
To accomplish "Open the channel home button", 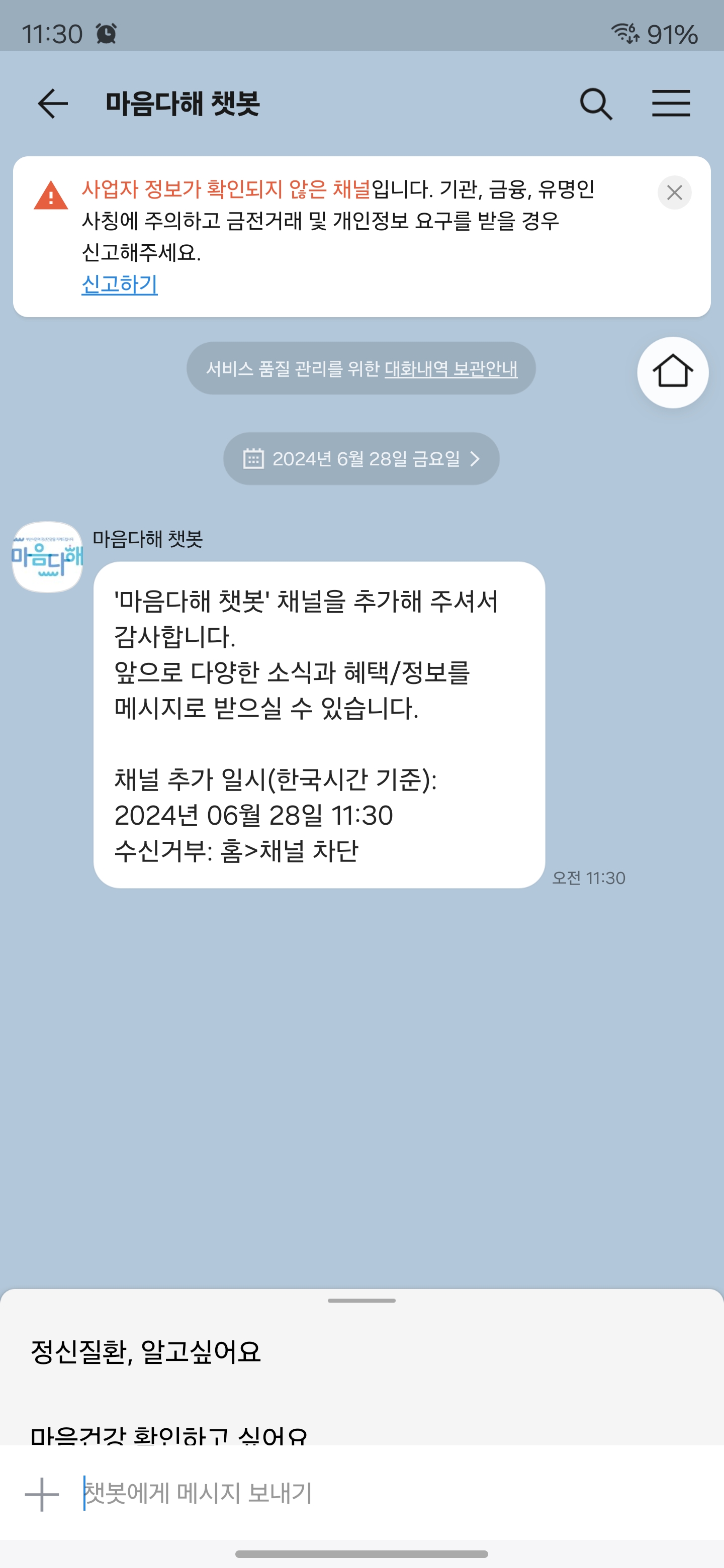I will tap(672, 372).
